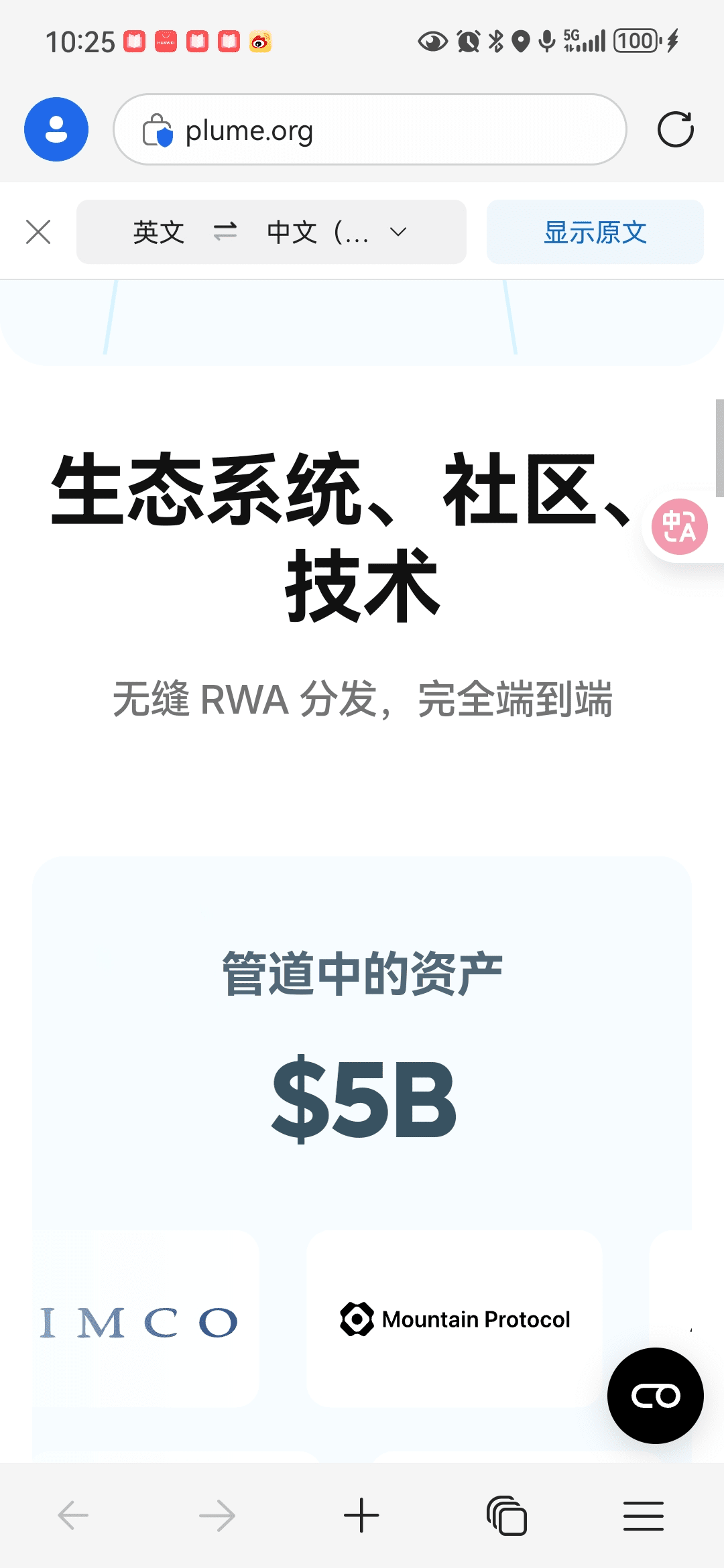Tap the plume.org address bar

370,130
